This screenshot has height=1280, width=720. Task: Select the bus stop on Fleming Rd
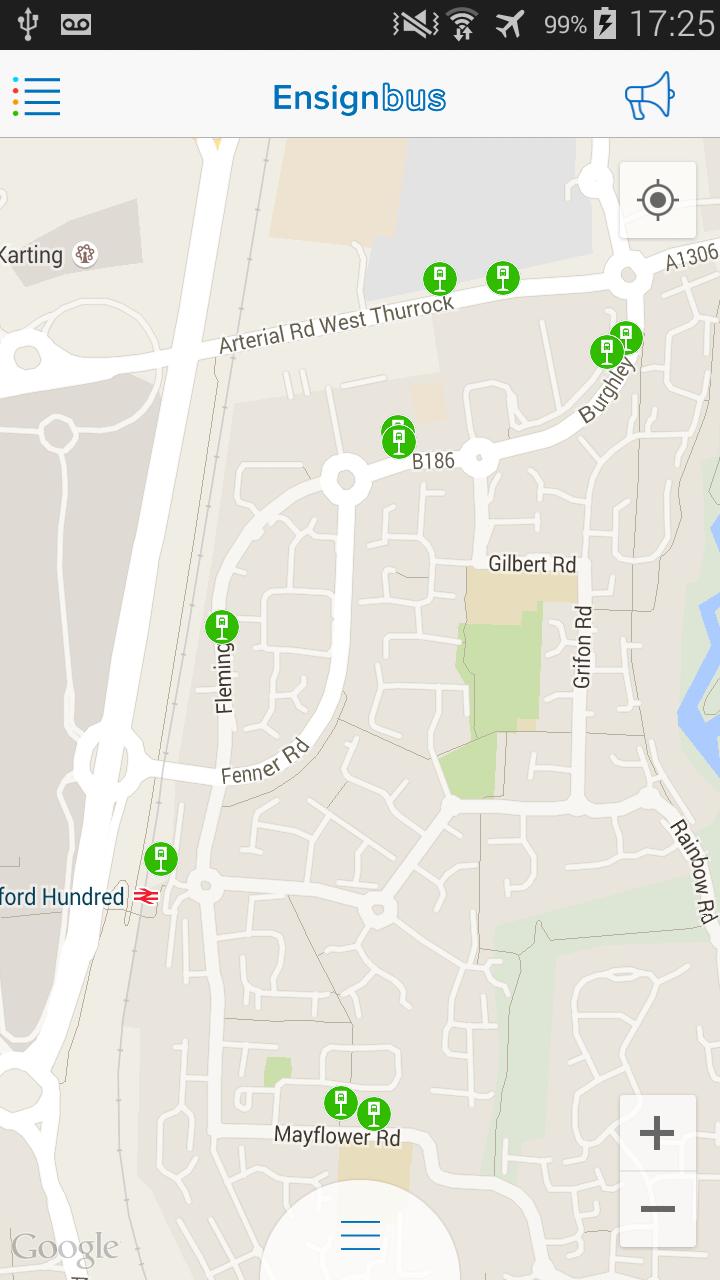click(x=222, y=627)
